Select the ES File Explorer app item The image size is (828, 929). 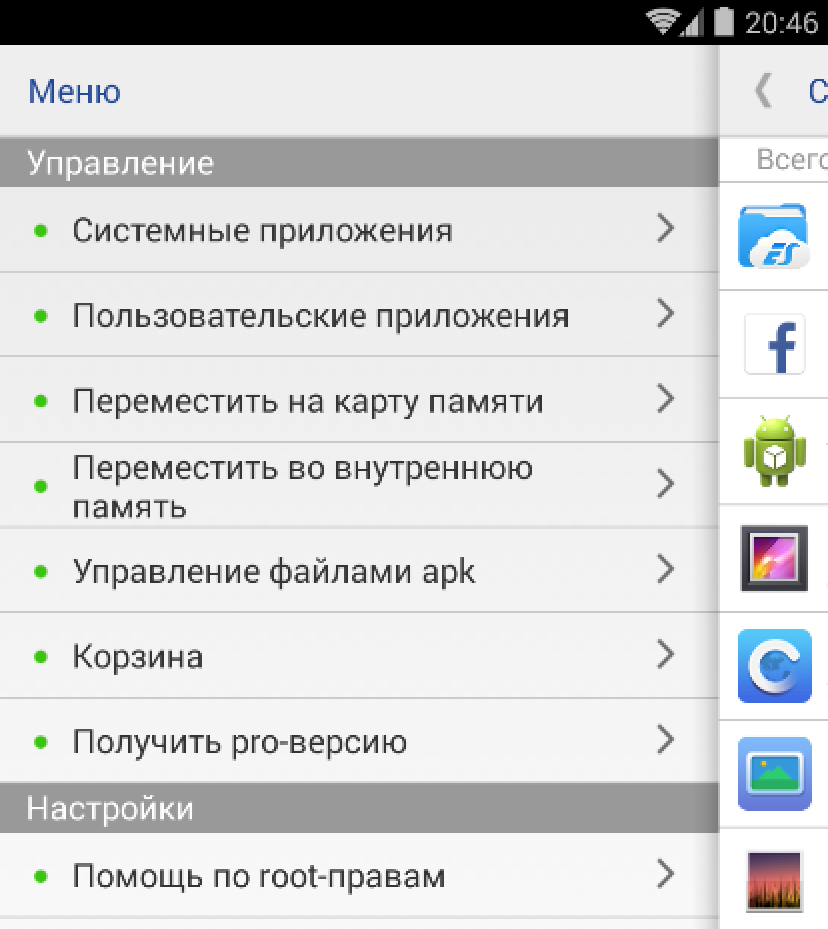coord(773,237)
